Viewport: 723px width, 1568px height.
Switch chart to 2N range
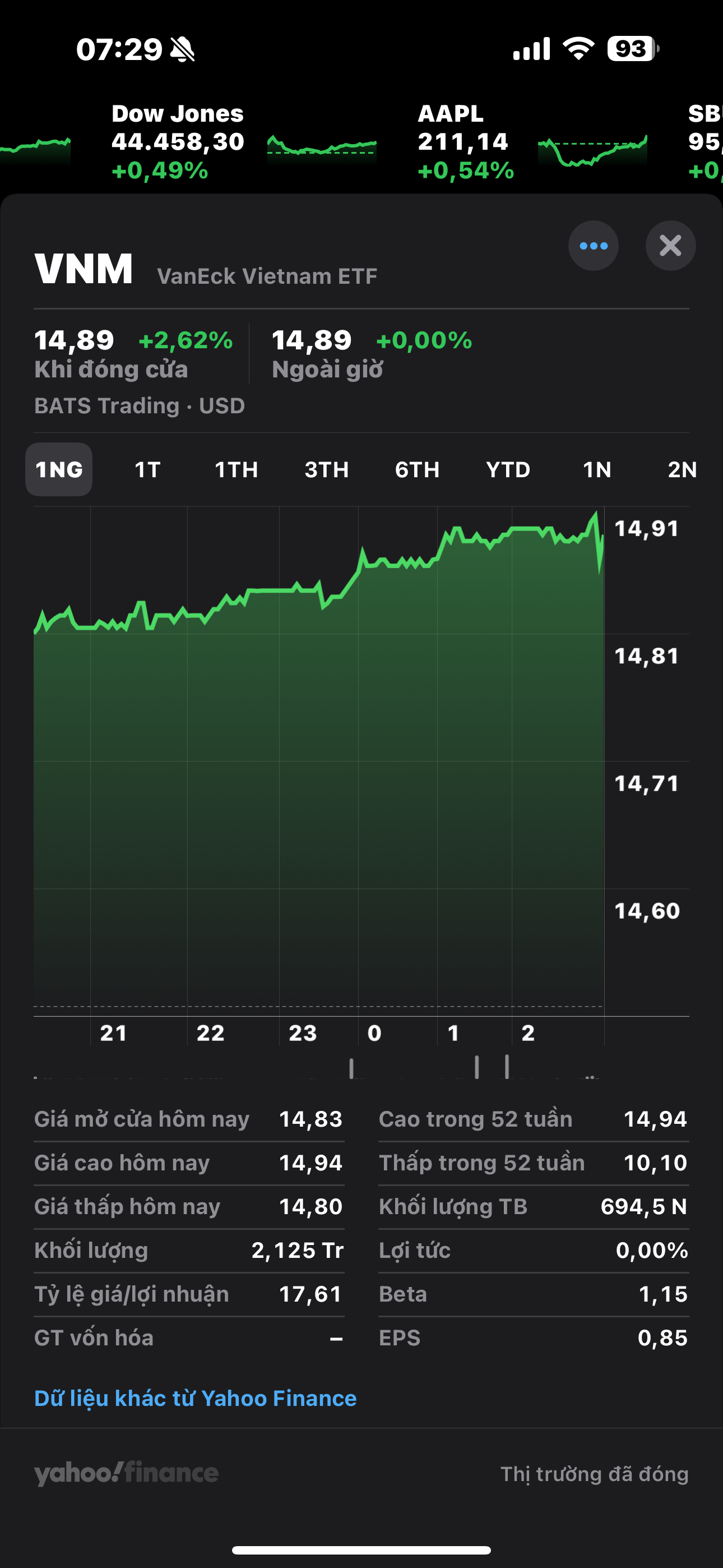pos(682,470)
